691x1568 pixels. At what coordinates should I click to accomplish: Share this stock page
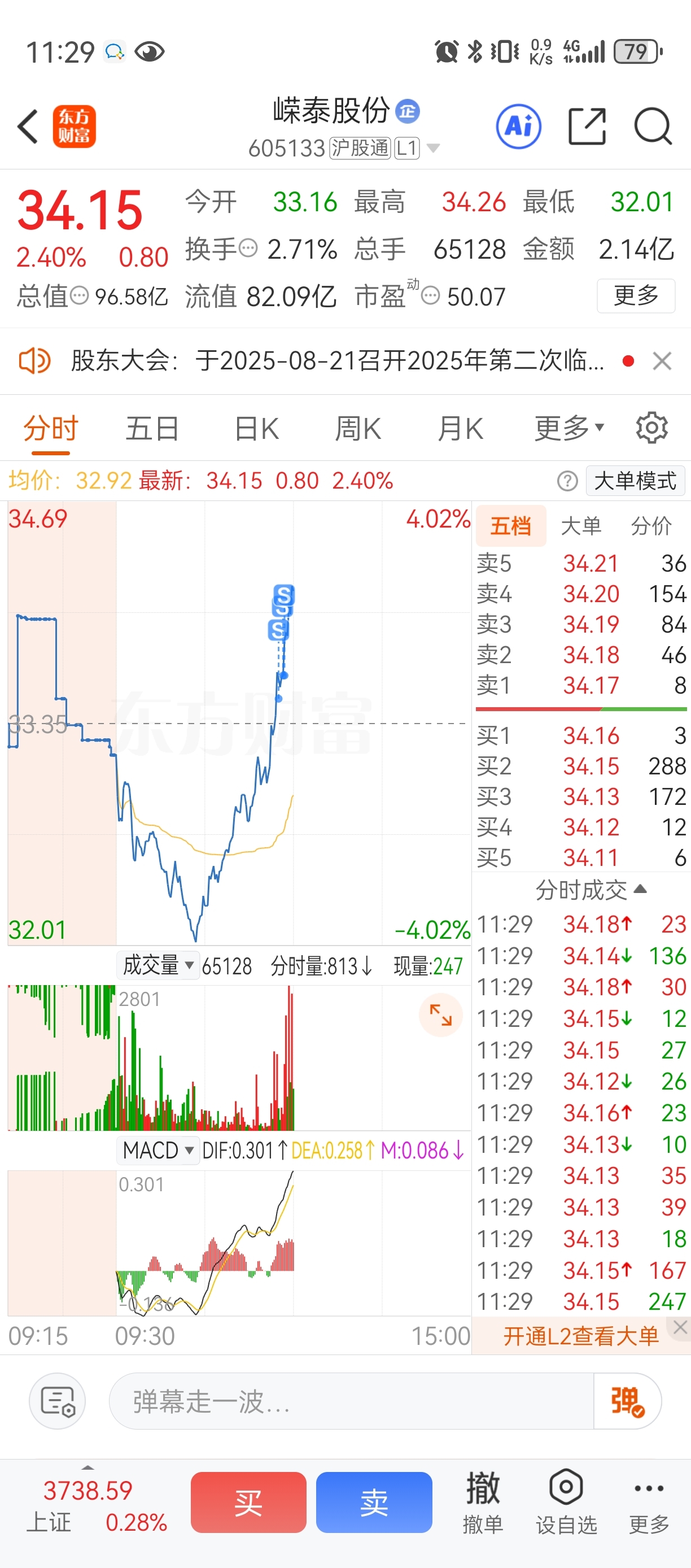pos(587,127)
